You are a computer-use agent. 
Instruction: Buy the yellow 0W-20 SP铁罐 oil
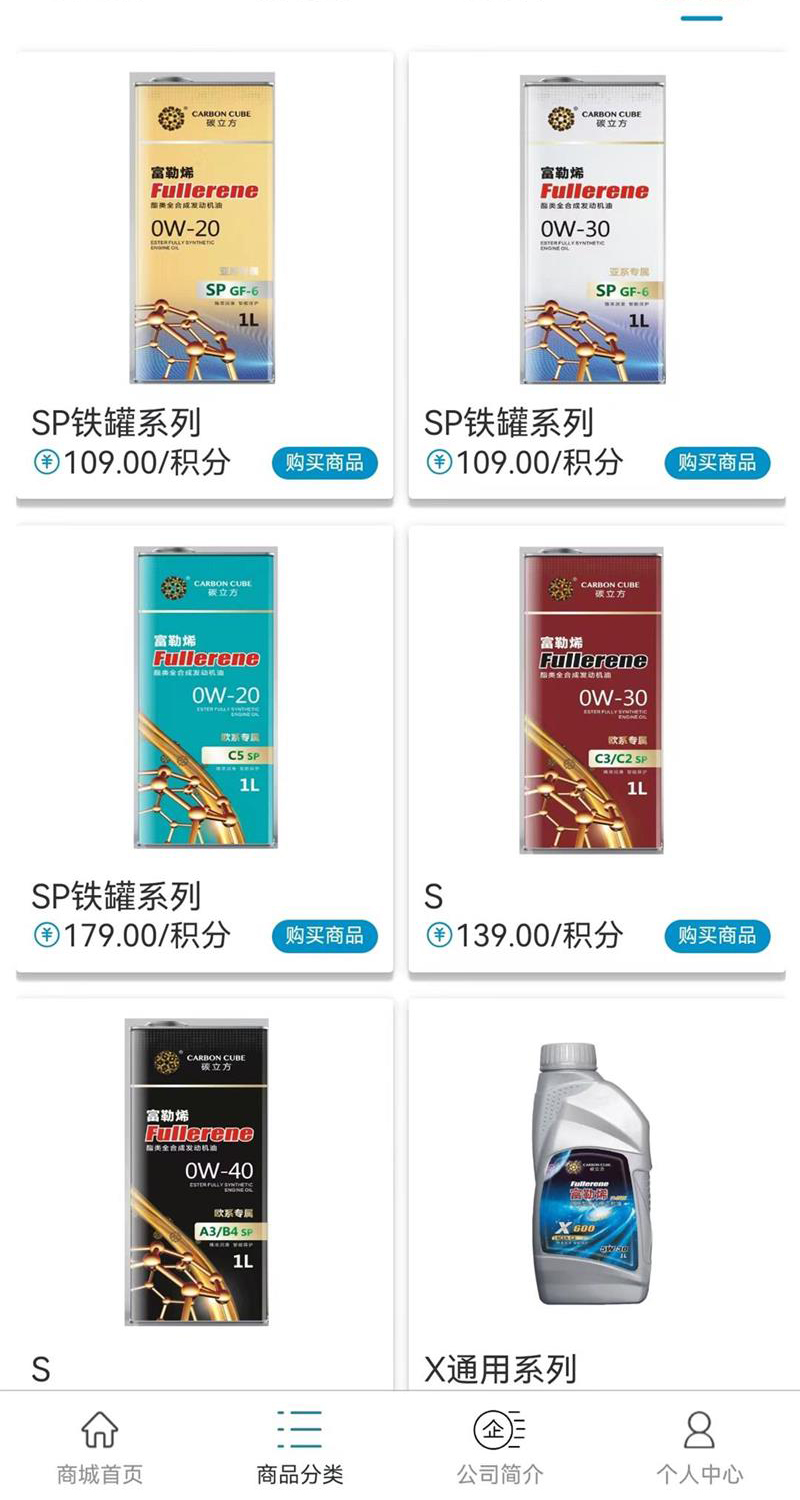pos(324,463)
